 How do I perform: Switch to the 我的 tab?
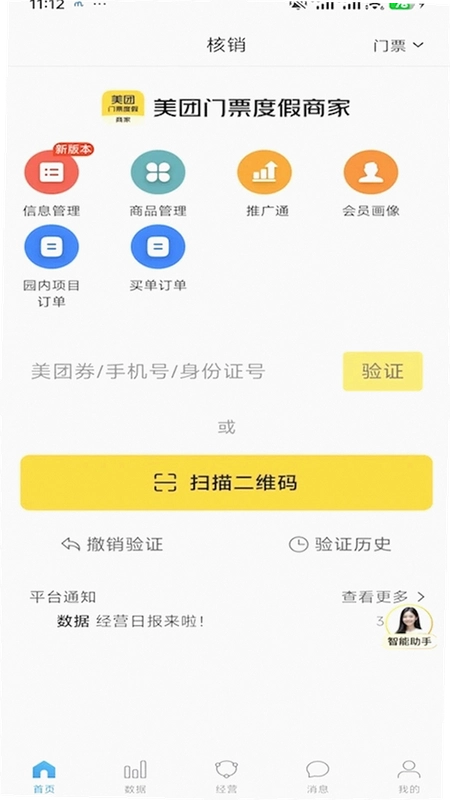point(409,777)
